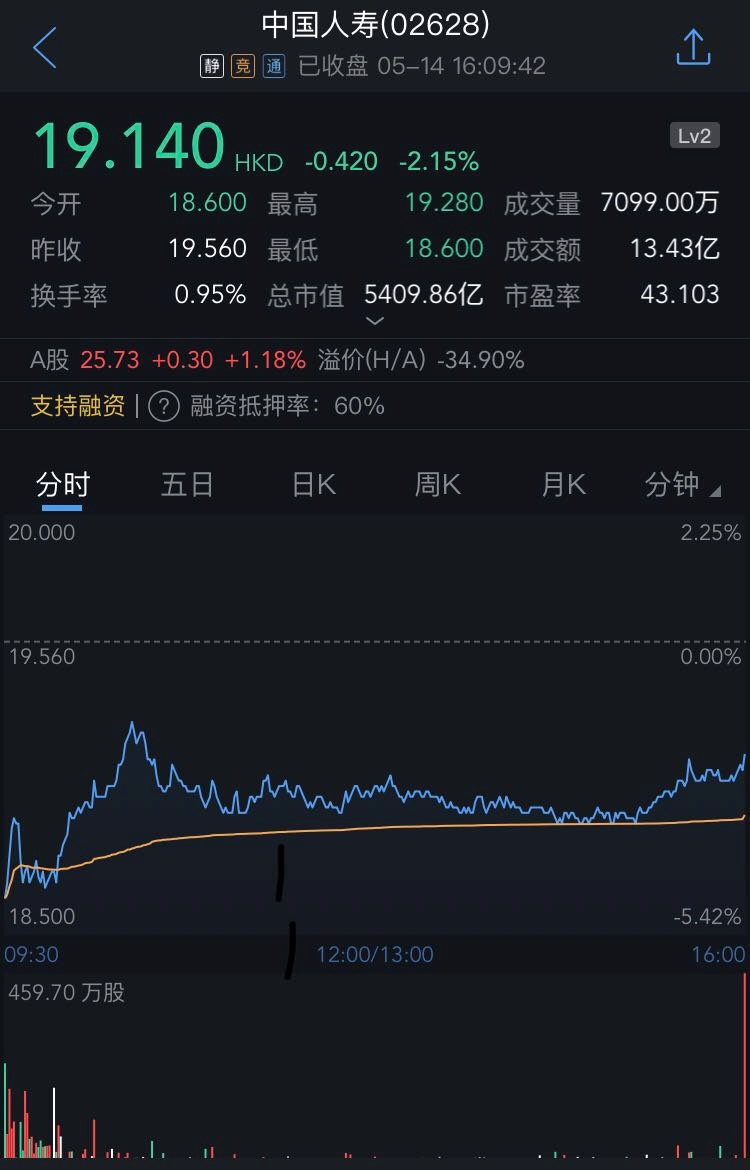View the 月K chart tab

point(563,485)
